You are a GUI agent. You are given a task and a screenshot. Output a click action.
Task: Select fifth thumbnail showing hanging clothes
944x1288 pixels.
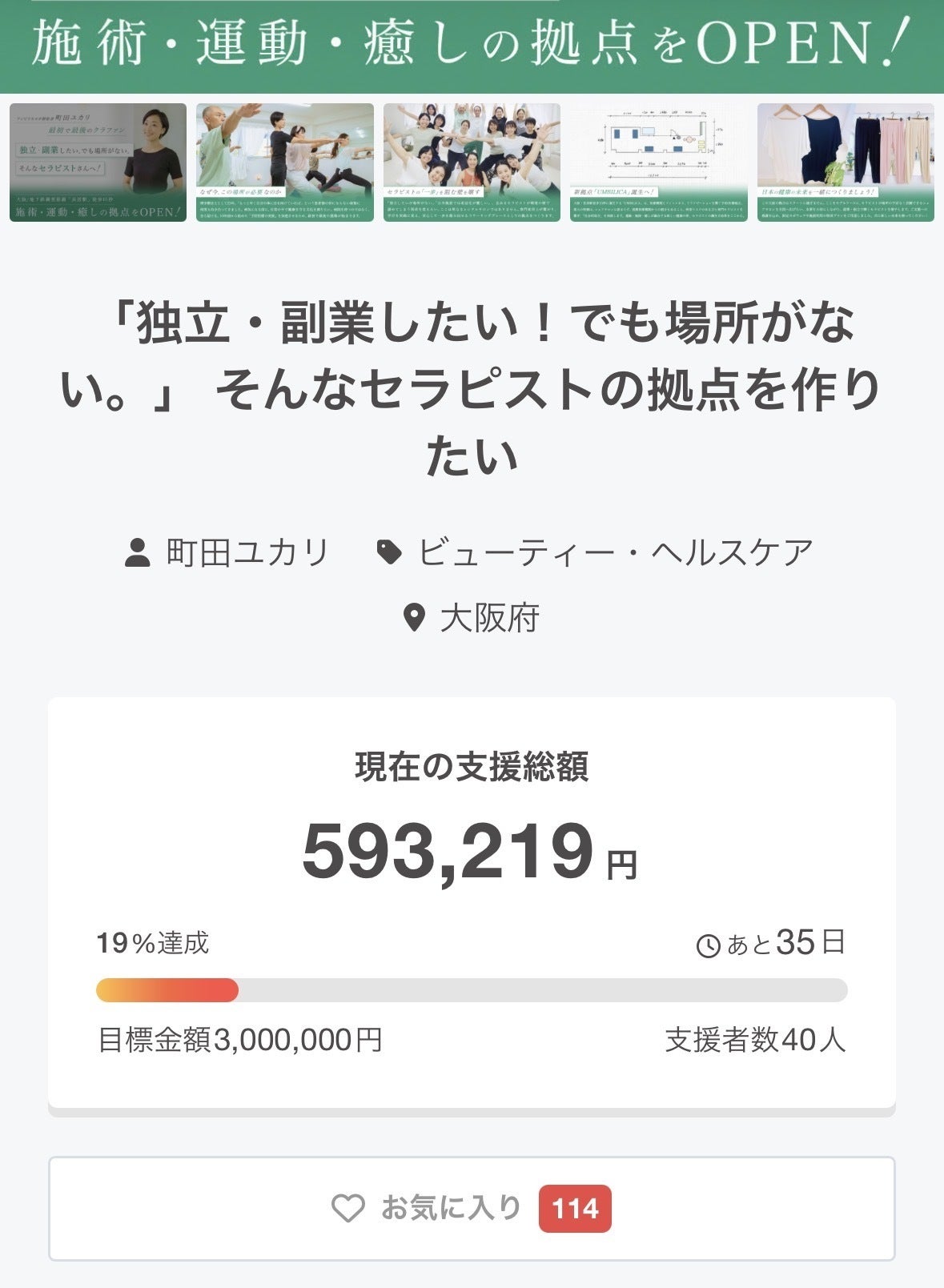(x=846, y=163)
